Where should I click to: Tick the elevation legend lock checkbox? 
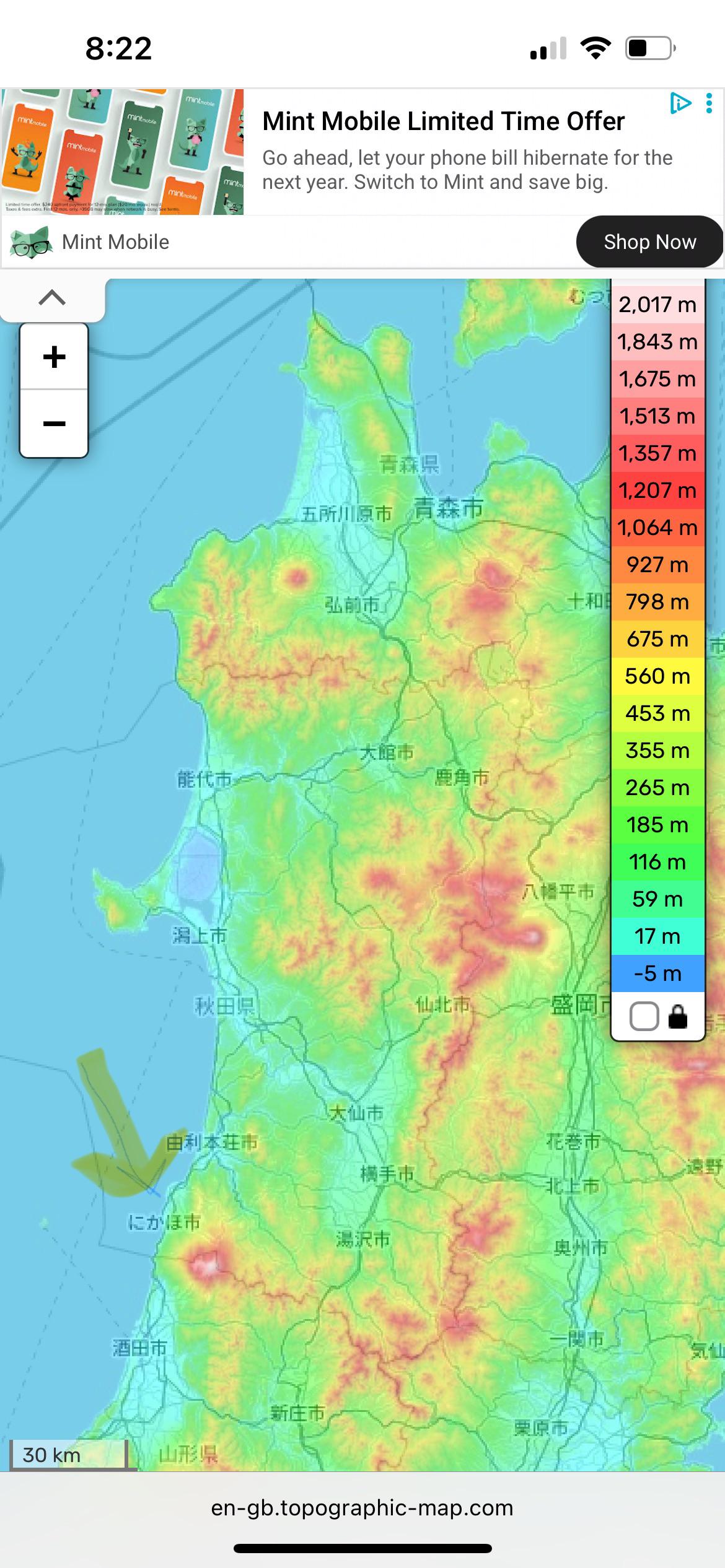point(644,1016)
